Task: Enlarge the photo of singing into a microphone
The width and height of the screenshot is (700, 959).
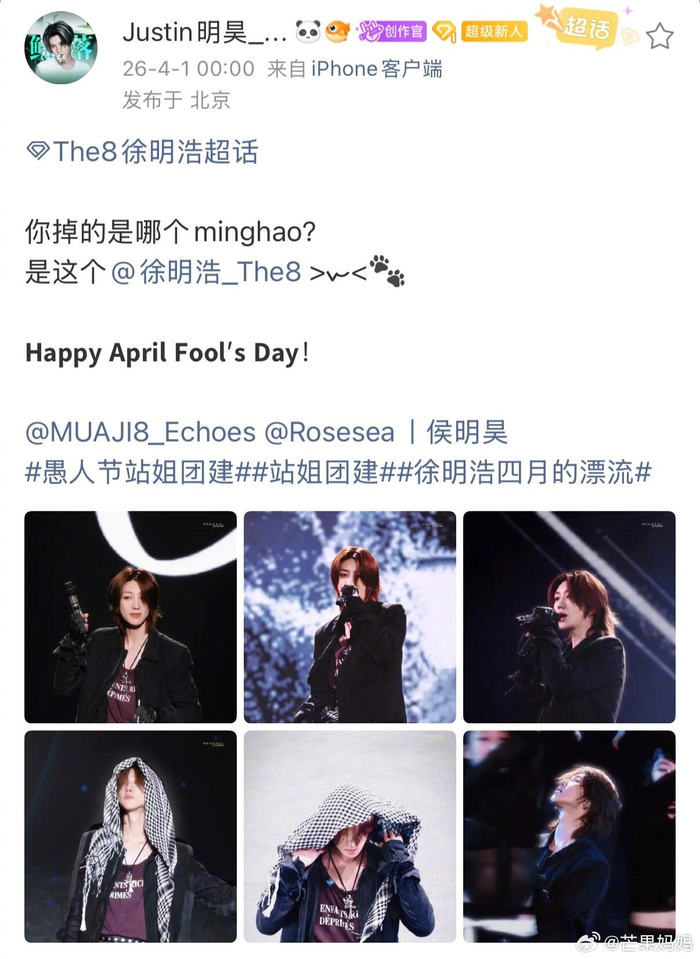Action: point(568,617)
